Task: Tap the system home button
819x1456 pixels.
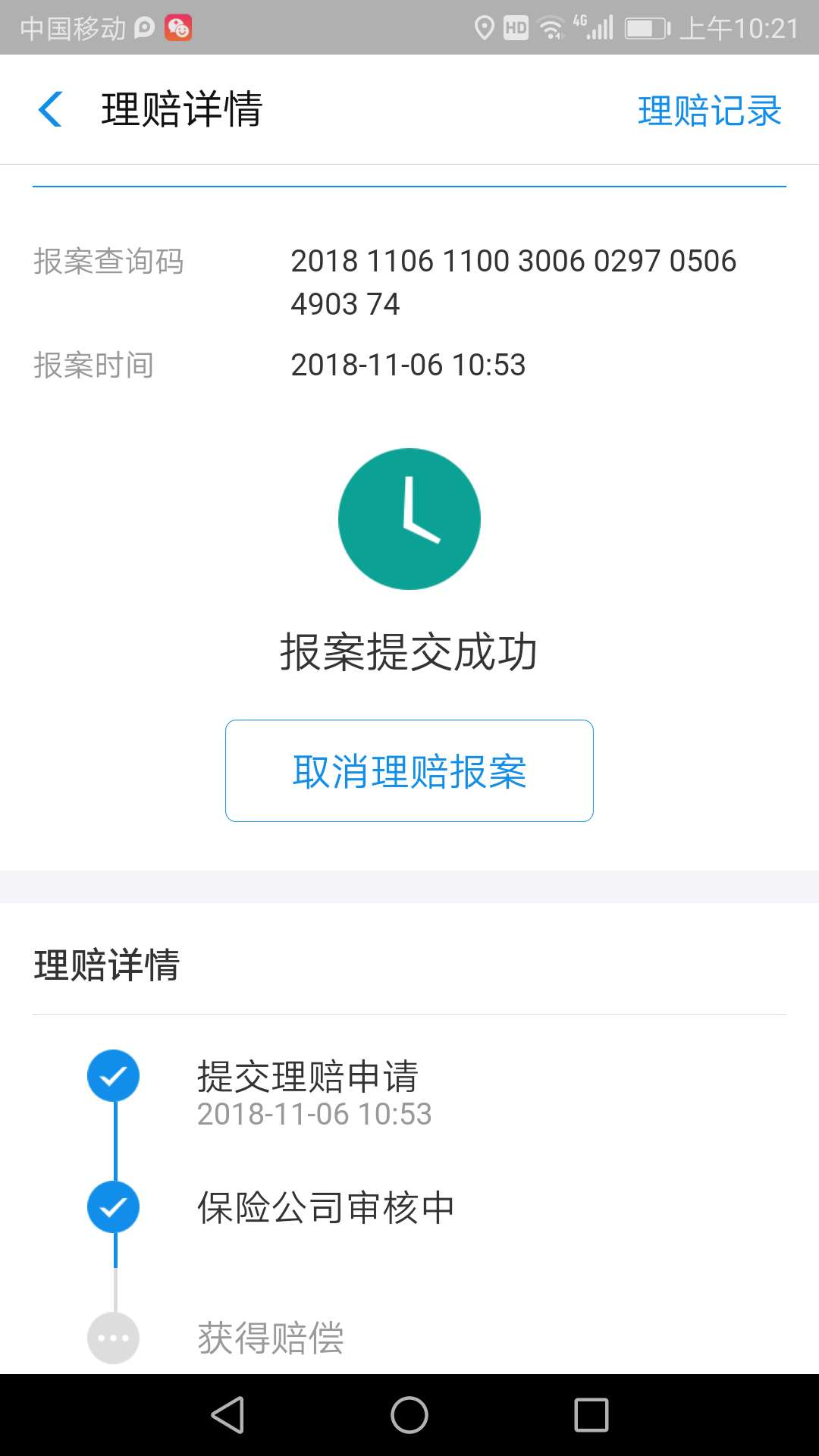Action: (x=409, y=1415)
